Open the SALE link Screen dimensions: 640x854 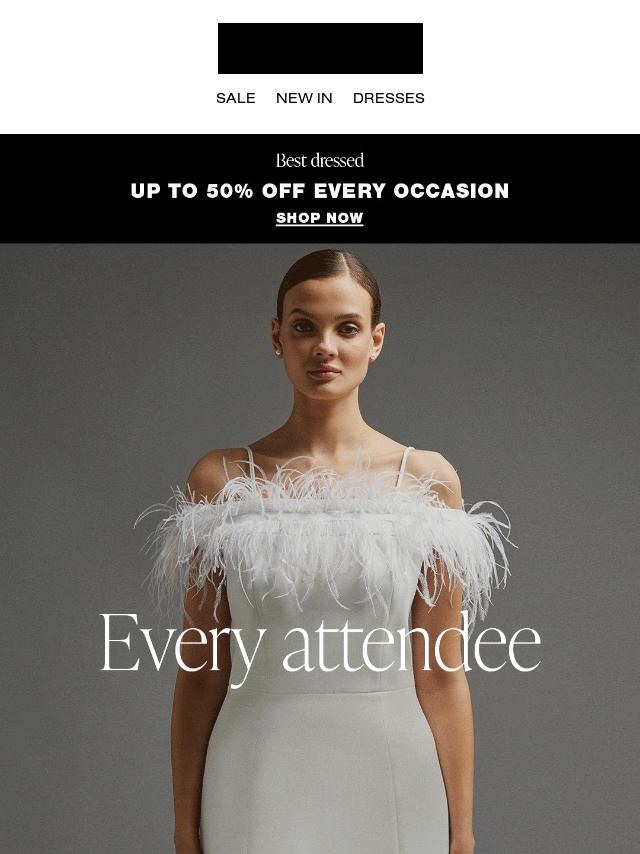coord(235,98)
